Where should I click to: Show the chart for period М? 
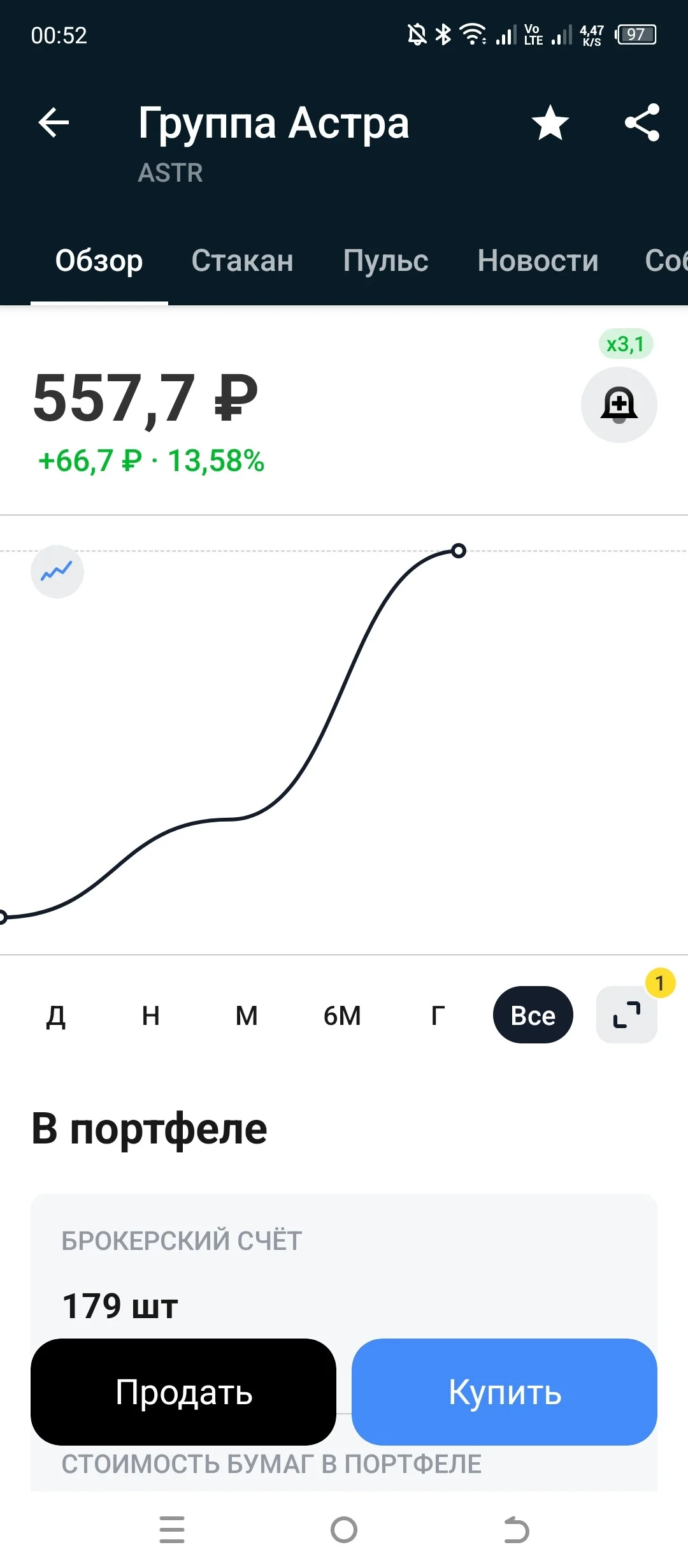[247, 1015]
